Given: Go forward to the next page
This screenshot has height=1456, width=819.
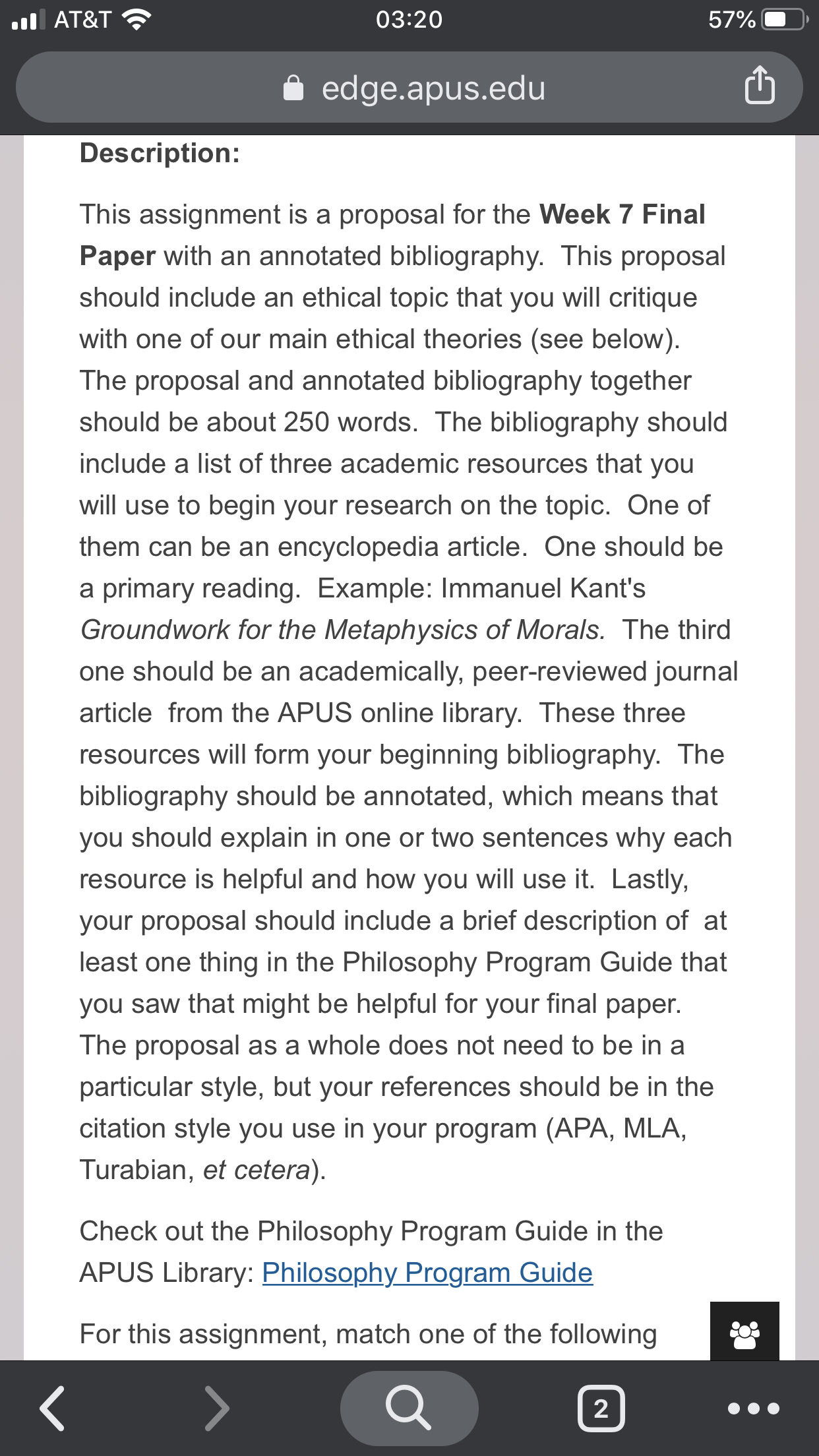Looking at the screenshot, I should coord(216,1408).
